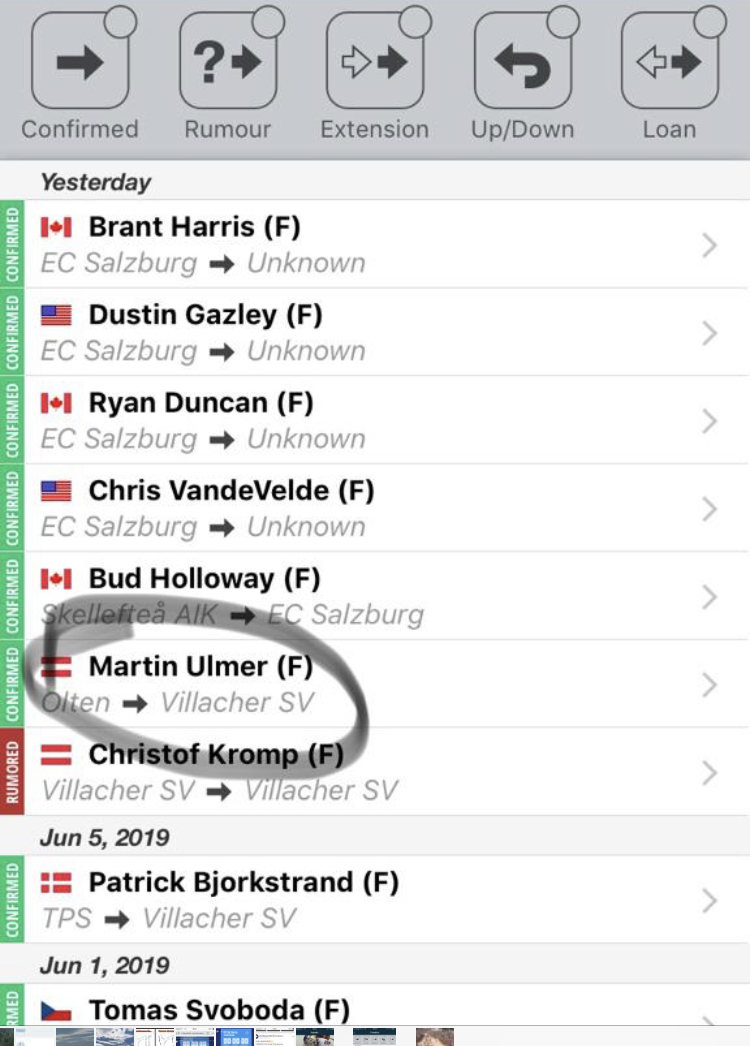Select the Confirmed transfers filter
The image size is (750, 1046).
click(80, 65)
